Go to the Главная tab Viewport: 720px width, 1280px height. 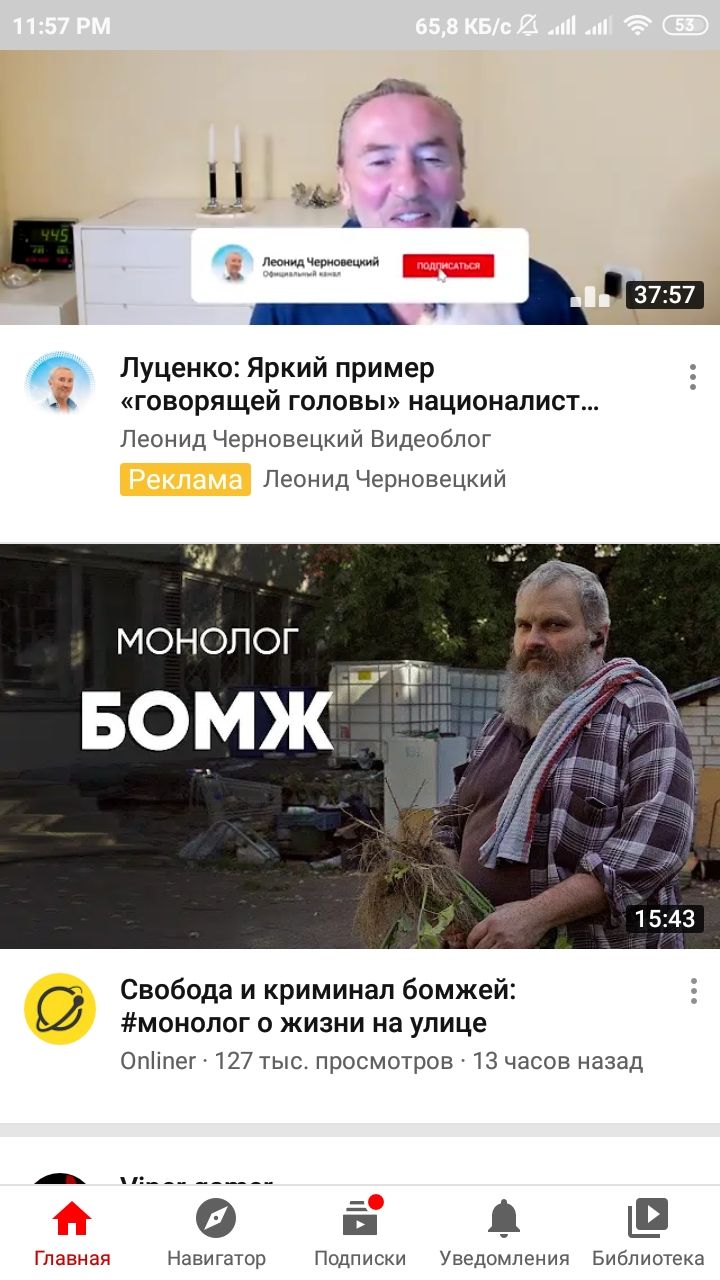[x=72, y=1234]
